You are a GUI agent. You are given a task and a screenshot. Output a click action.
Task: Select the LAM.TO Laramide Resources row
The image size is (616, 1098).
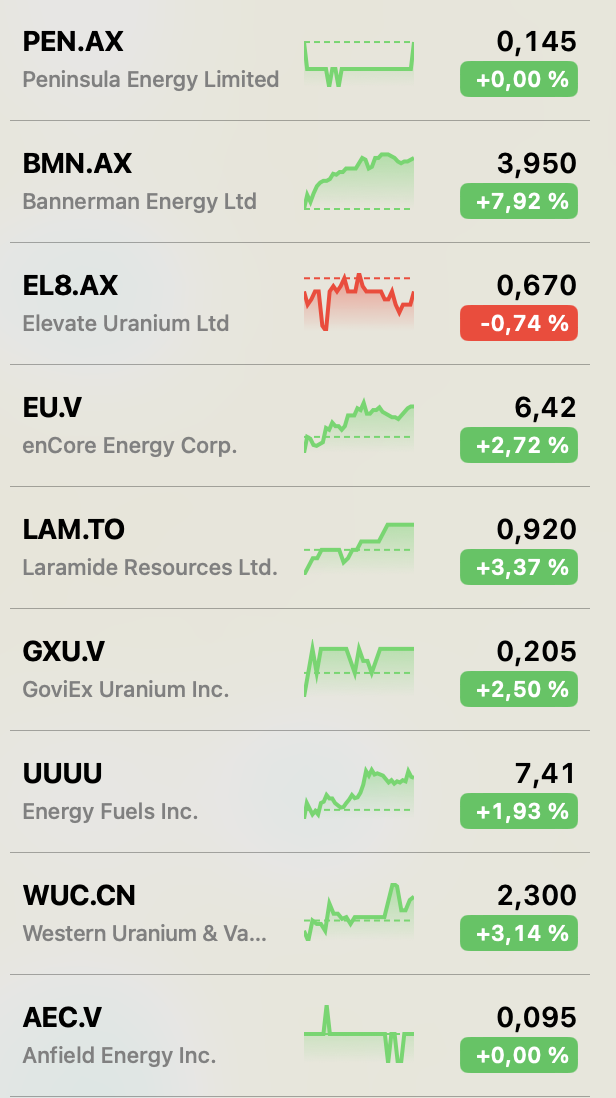click(x=150, y=548)
